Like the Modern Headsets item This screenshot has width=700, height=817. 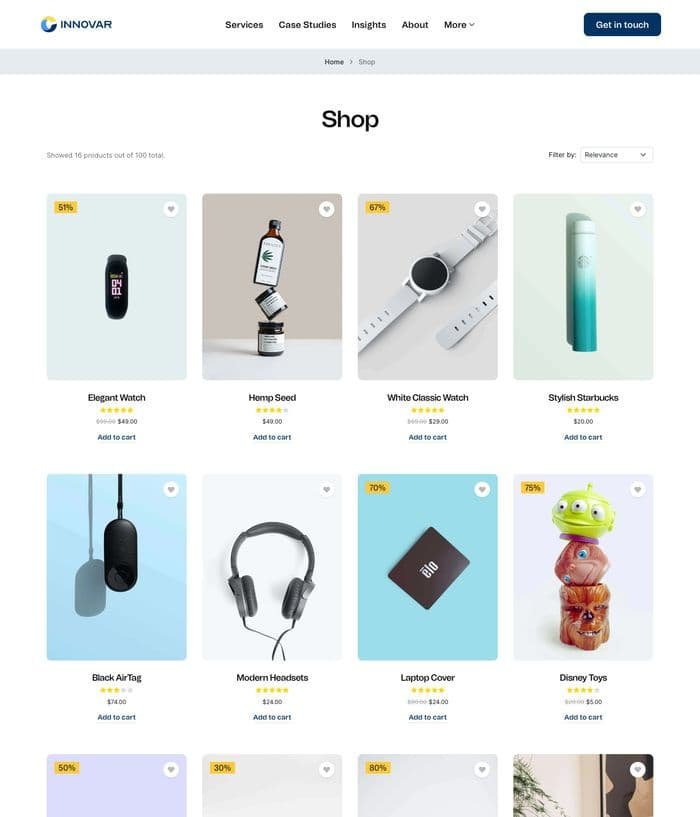[x=326, y=489]
